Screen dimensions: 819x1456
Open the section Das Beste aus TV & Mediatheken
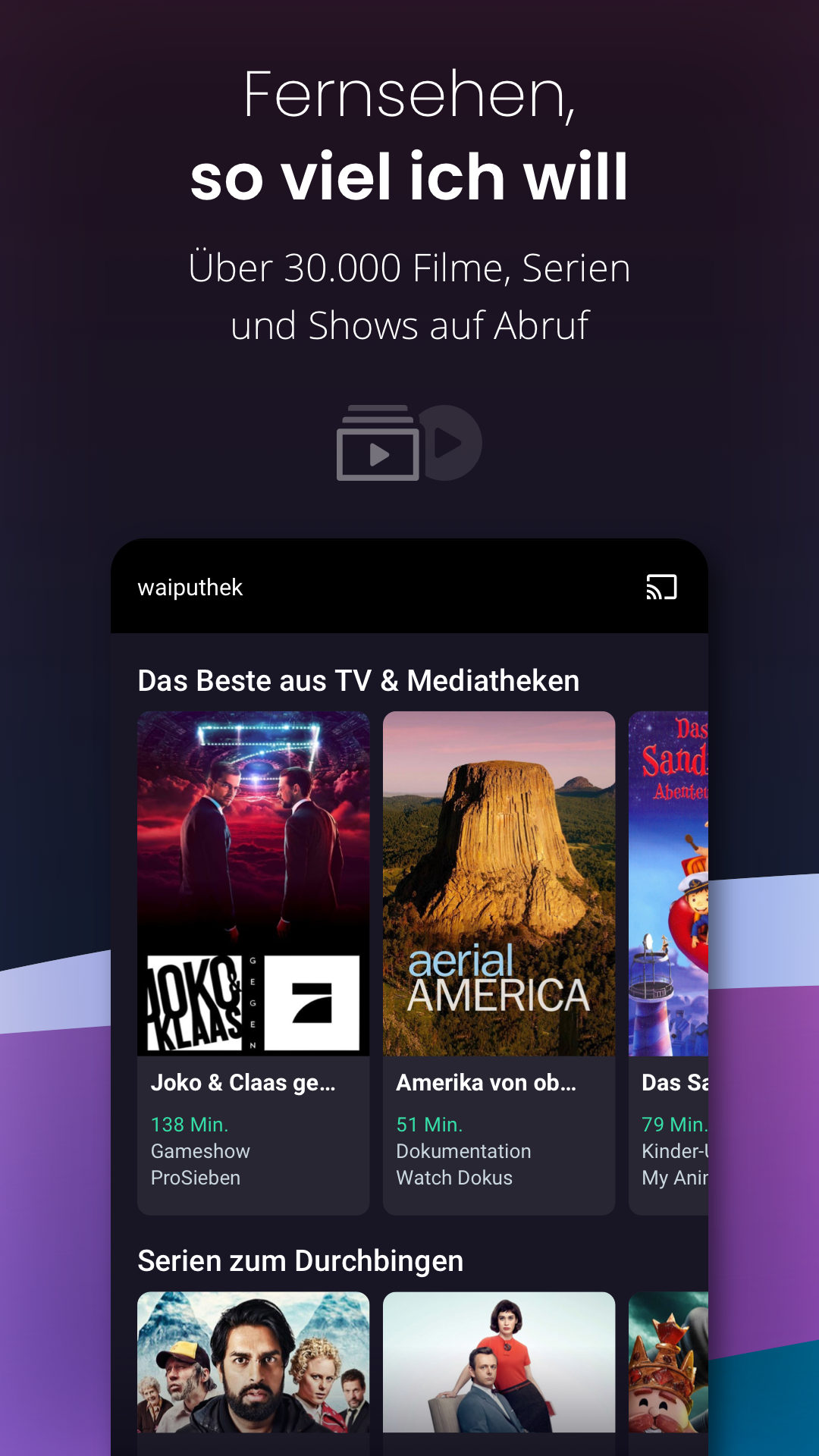point(358,680)
